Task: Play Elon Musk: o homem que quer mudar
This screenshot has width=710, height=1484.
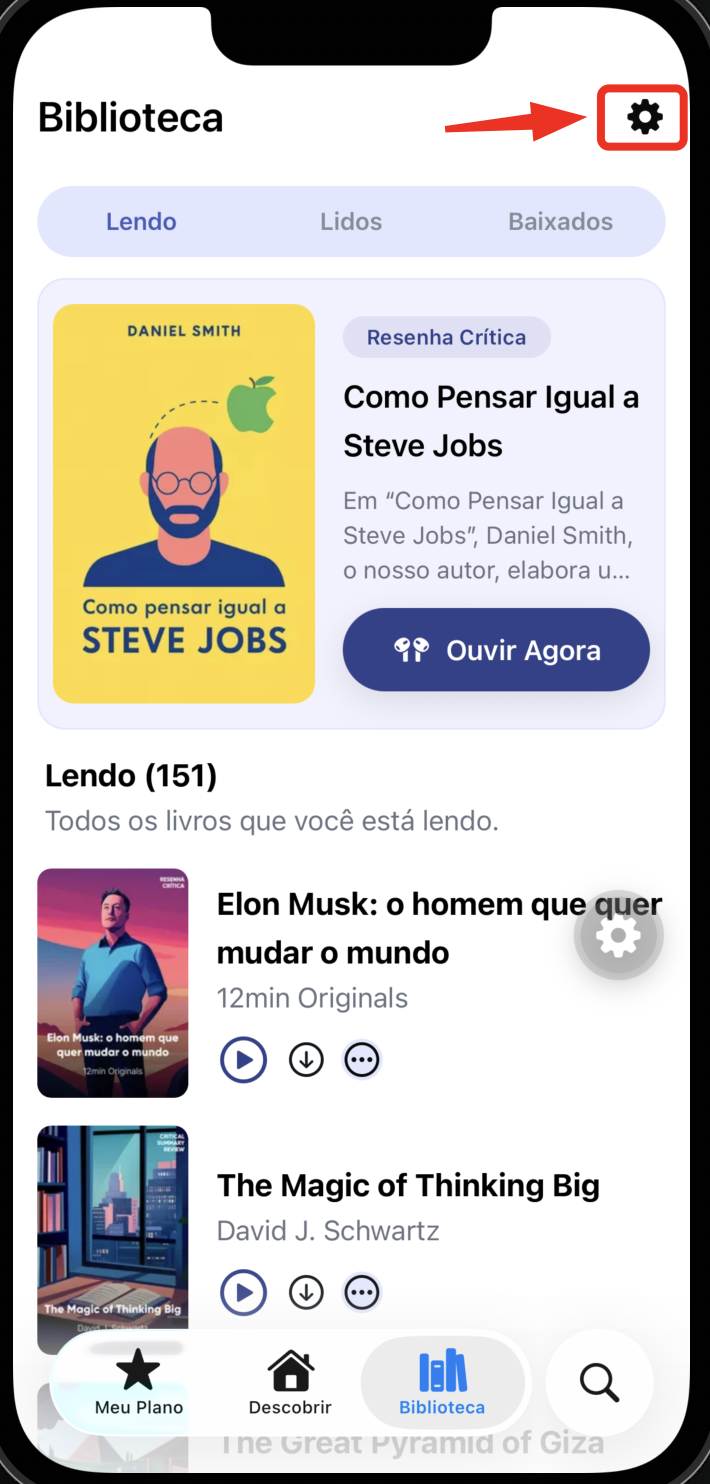Action: [x=243, y=1059]
